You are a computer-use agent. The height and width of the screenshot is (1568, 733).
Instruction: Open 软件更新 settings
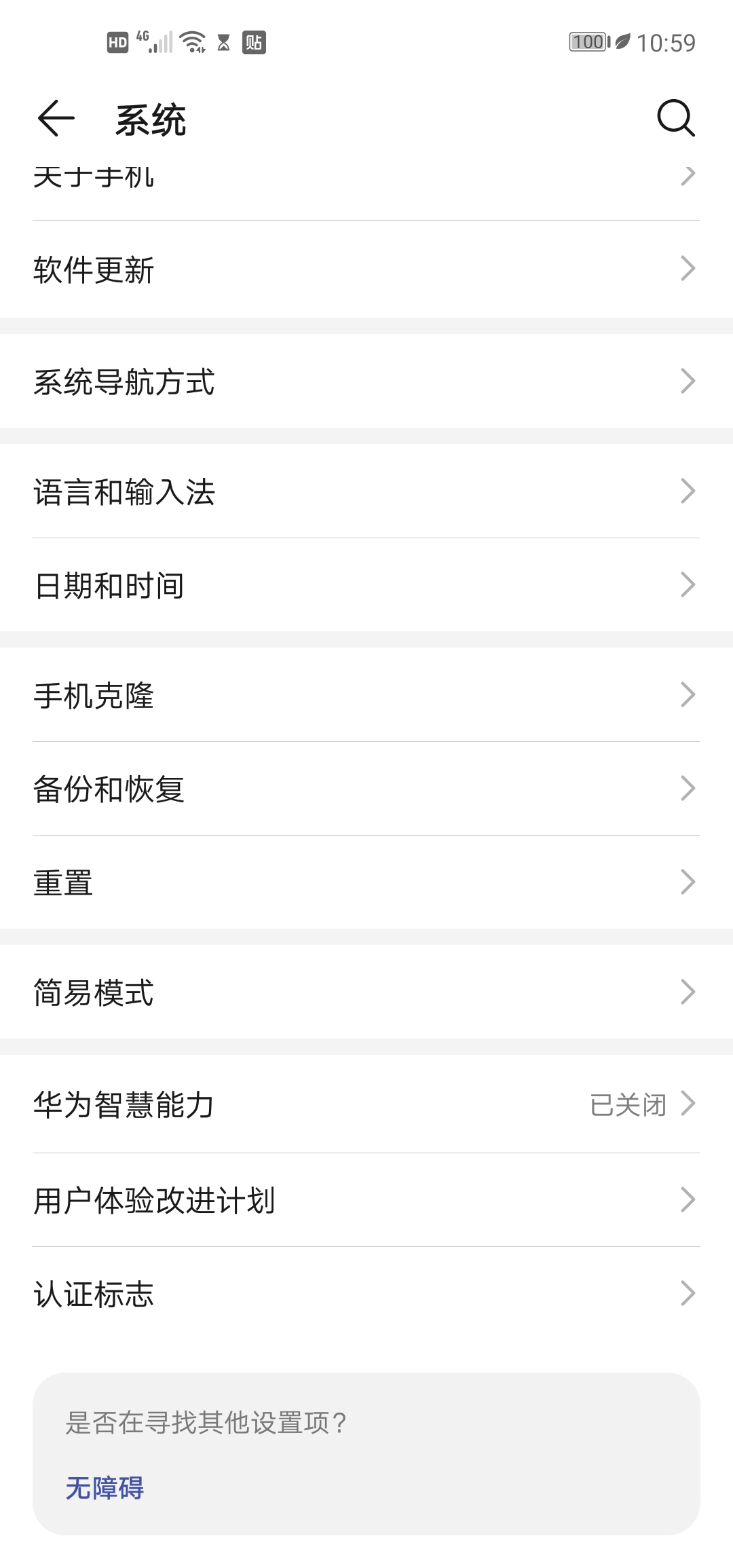tap(366, 269)
